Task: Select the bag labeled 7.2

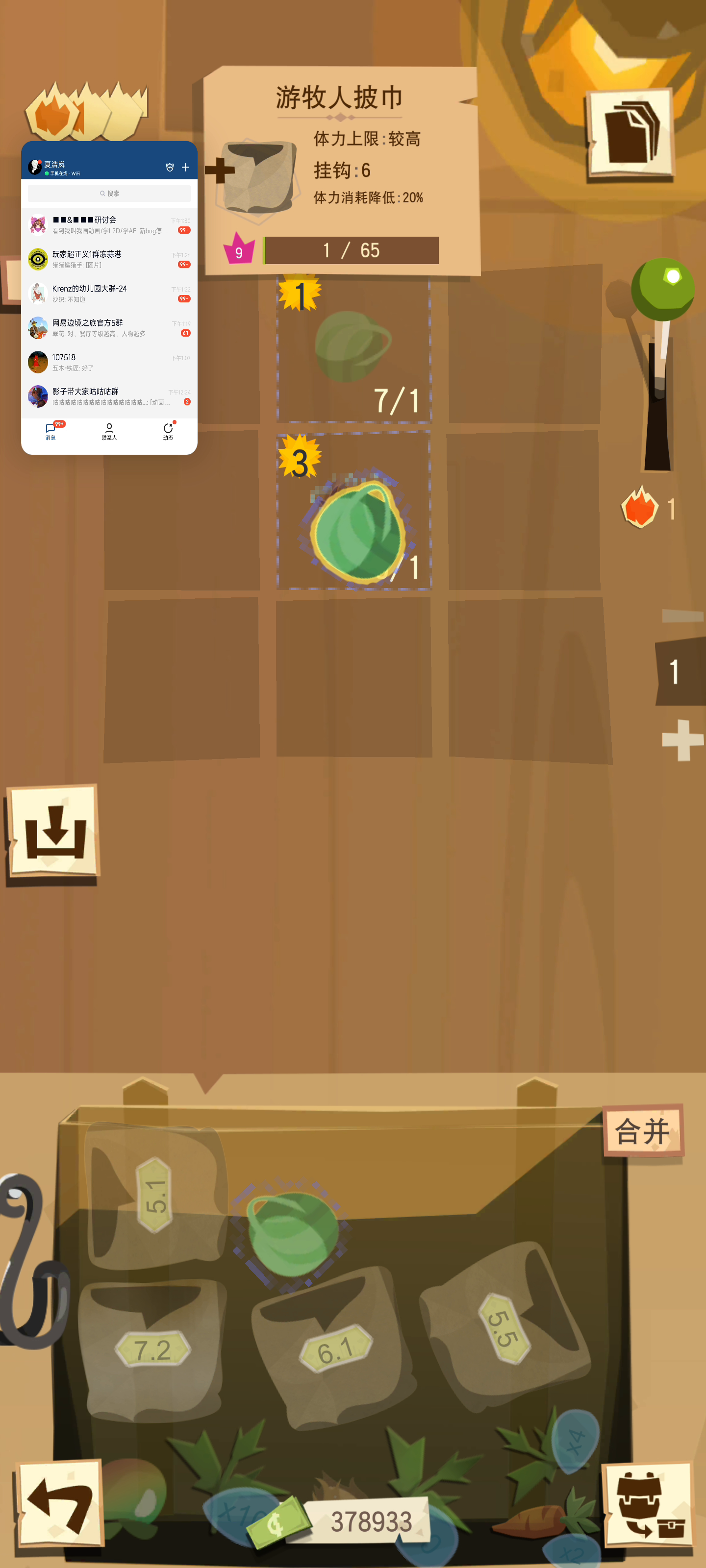Action: 151,1350
